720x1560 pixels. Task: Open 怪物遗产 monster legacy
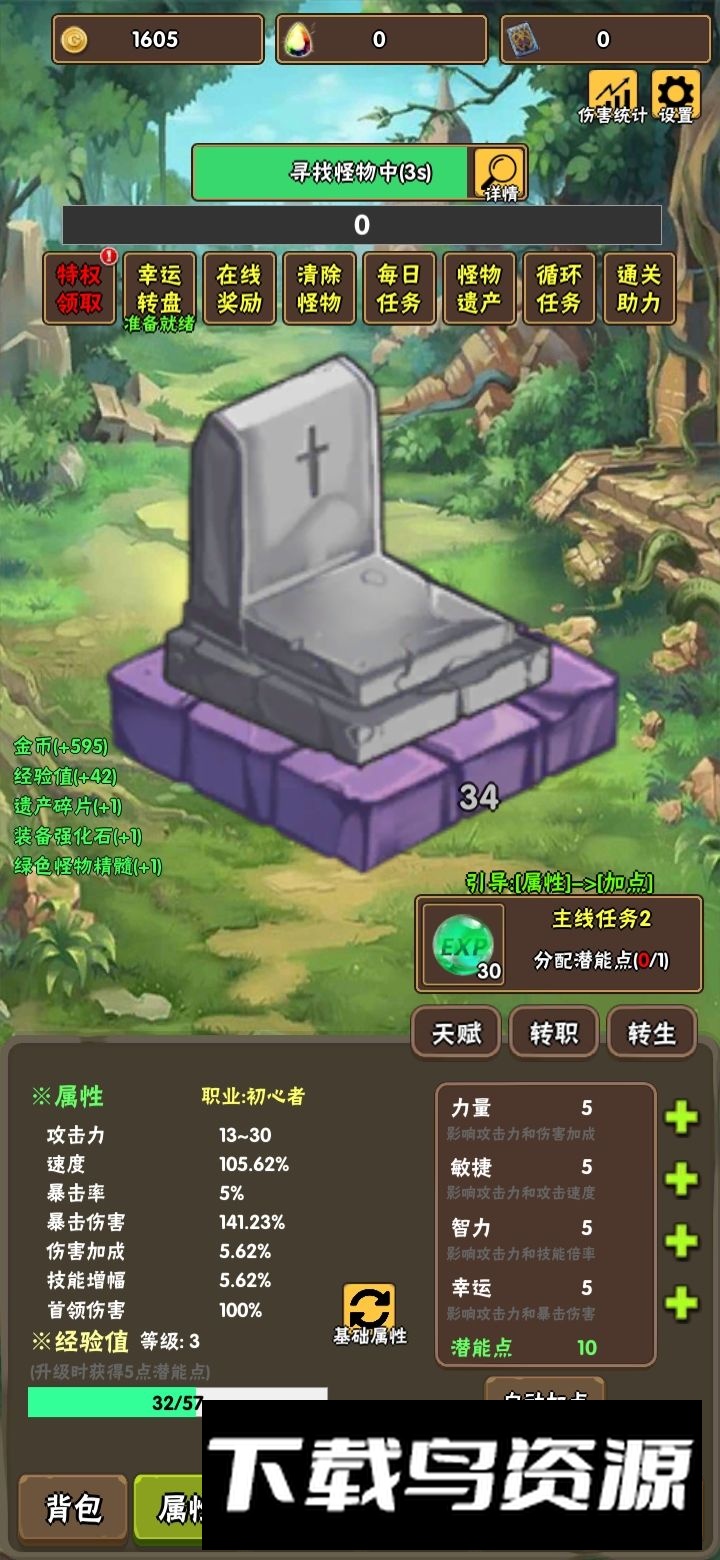click(x=479, y=288)
